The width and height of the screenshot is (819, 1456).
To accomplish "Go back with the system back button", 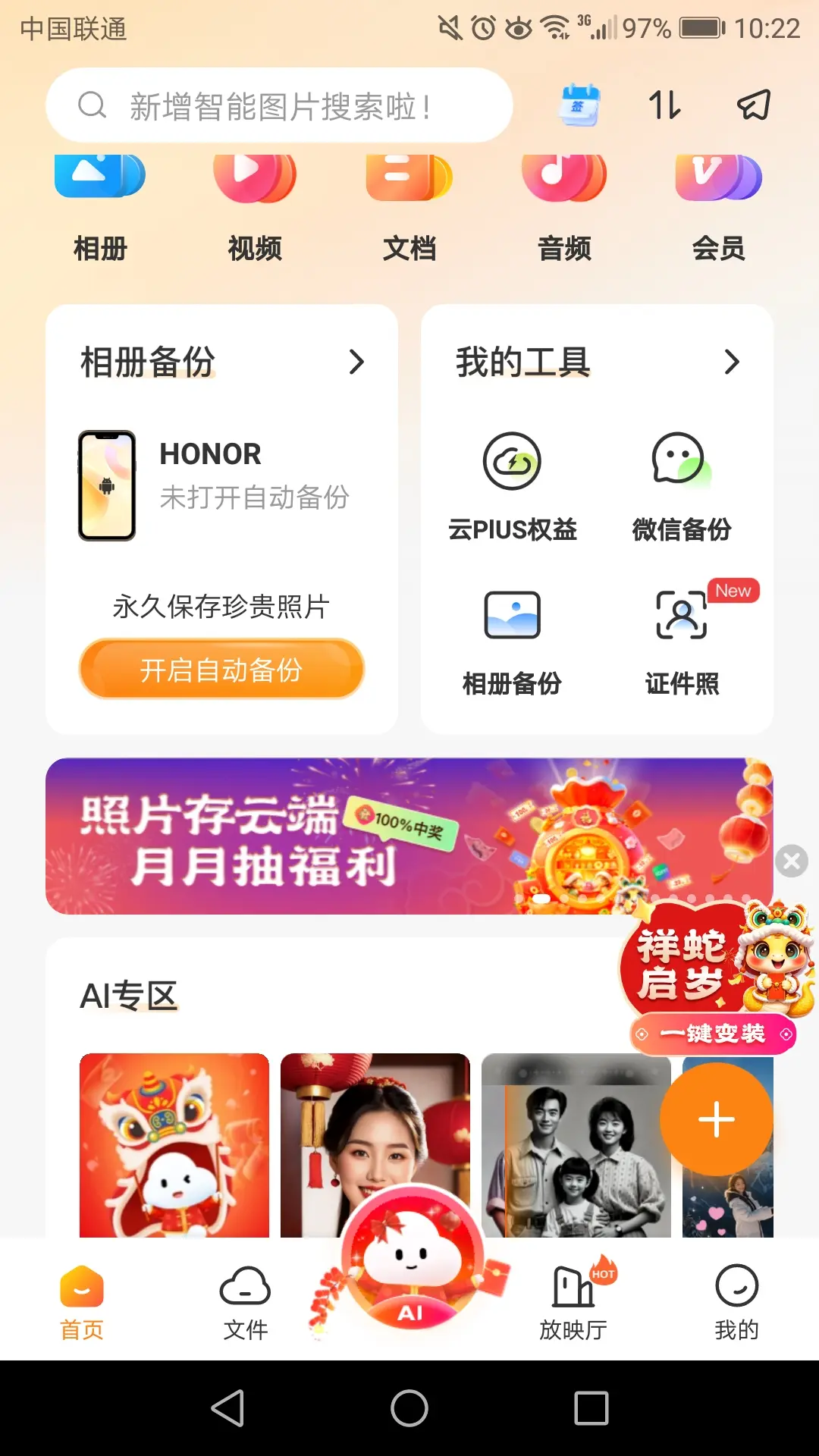I will click(227, 1408).
